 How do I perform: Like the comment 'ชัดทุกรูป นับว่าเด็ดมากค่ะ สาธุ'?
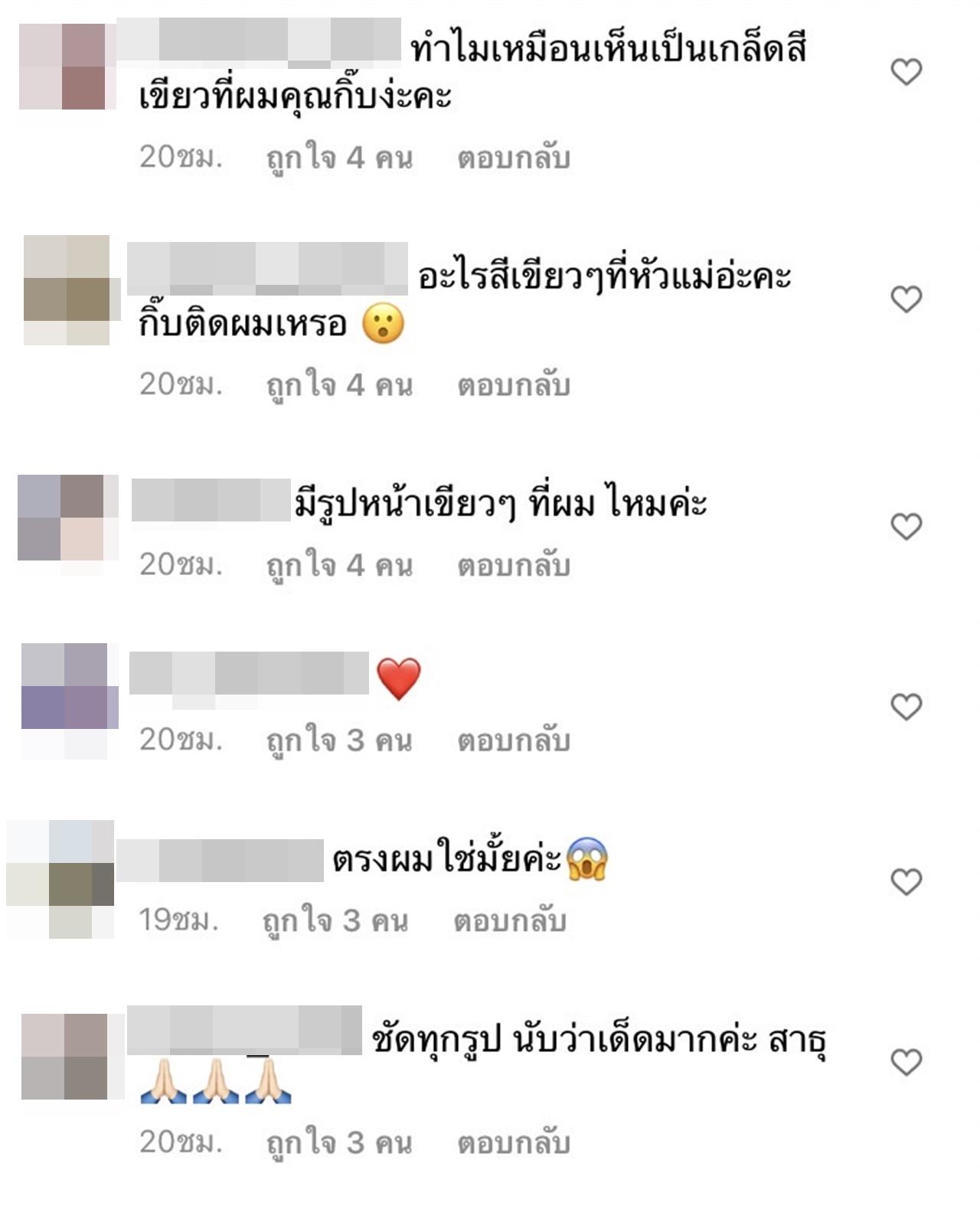click(x=906, y=1062)
